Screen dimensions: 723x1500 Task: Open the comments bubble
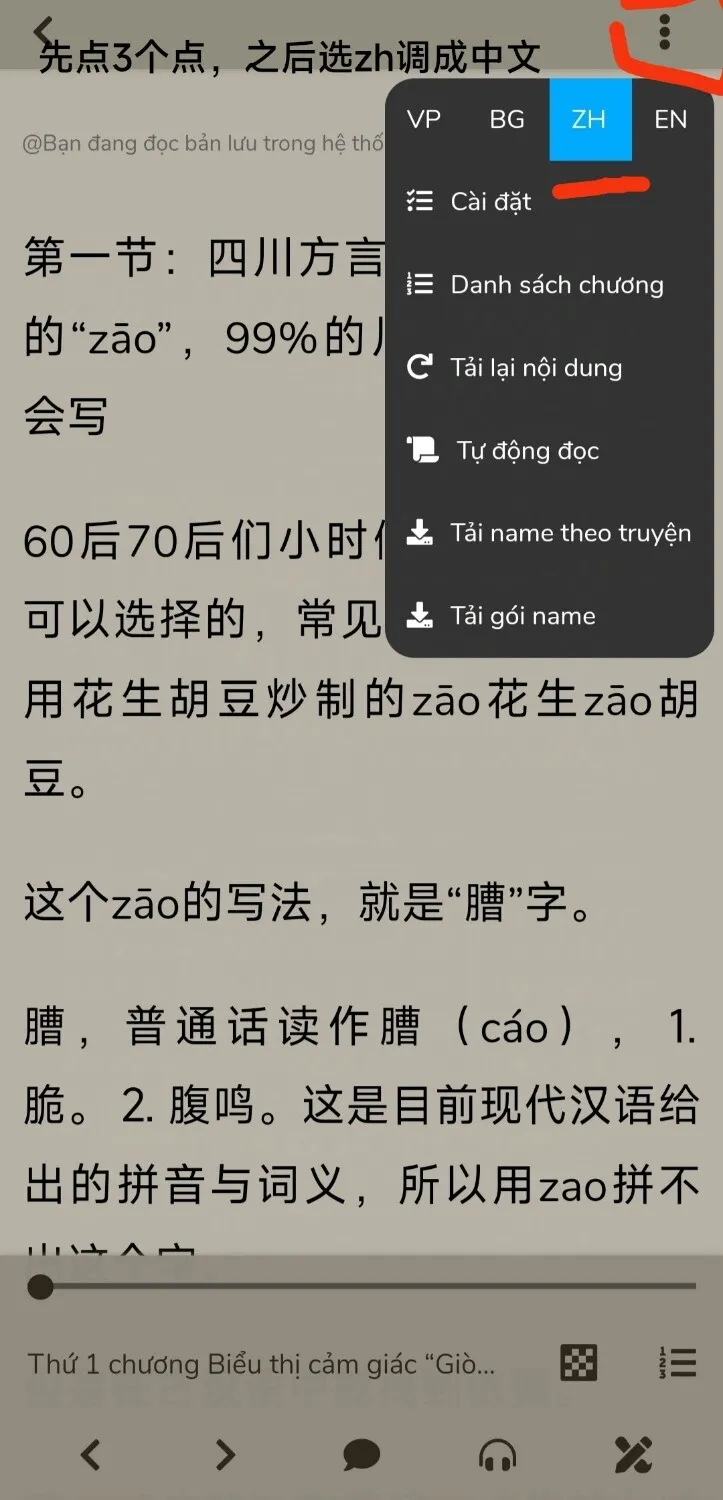(x=361, y=1455)
